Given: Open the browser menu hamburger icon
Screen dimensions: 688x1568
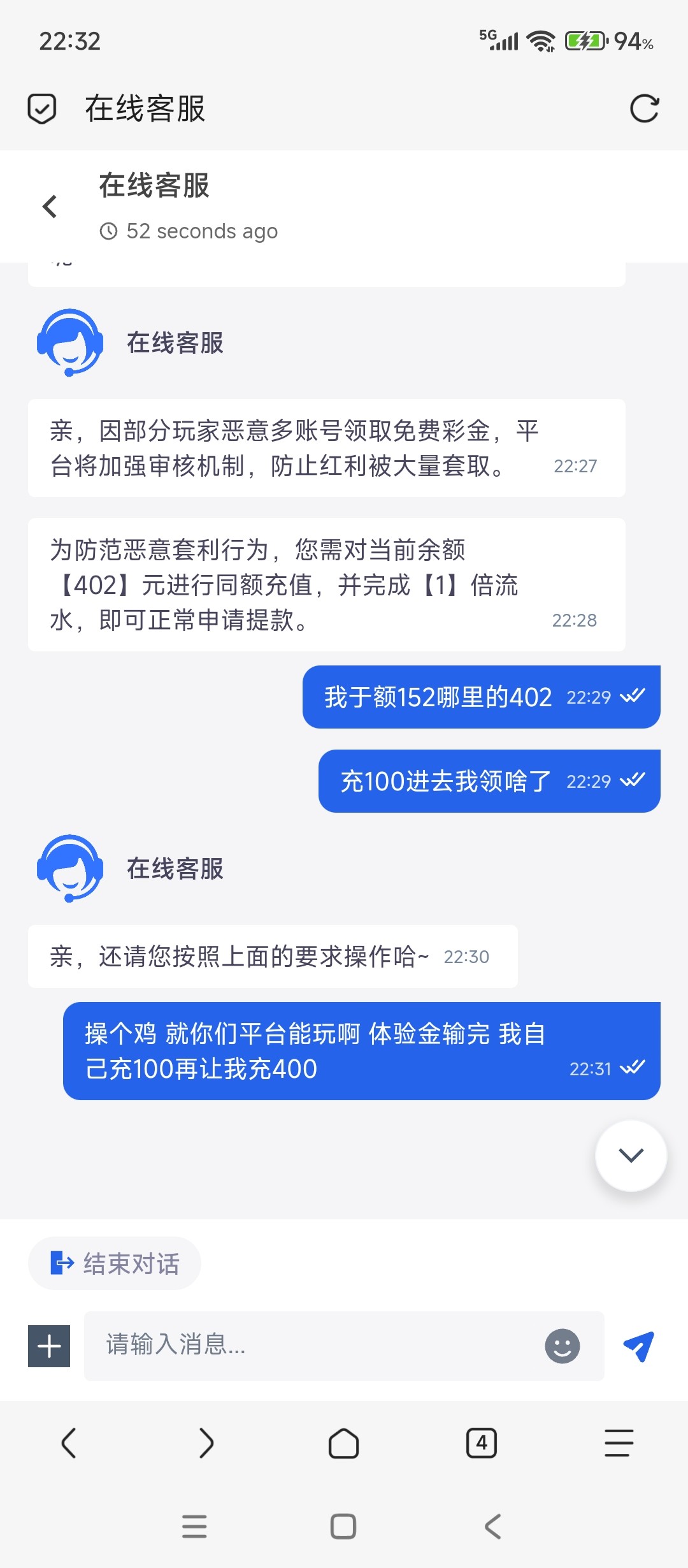Looking at the screenshot, I should pyautogui.click(x=617, y=1444).
